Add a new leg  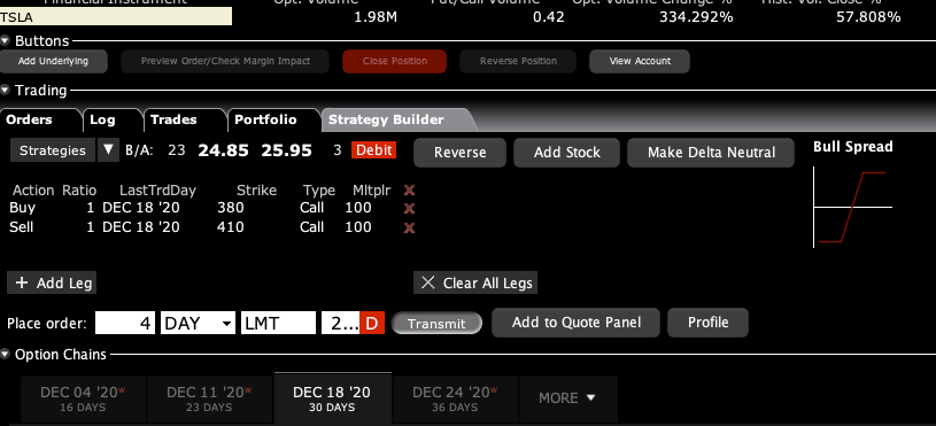click(x=53, y=283)
